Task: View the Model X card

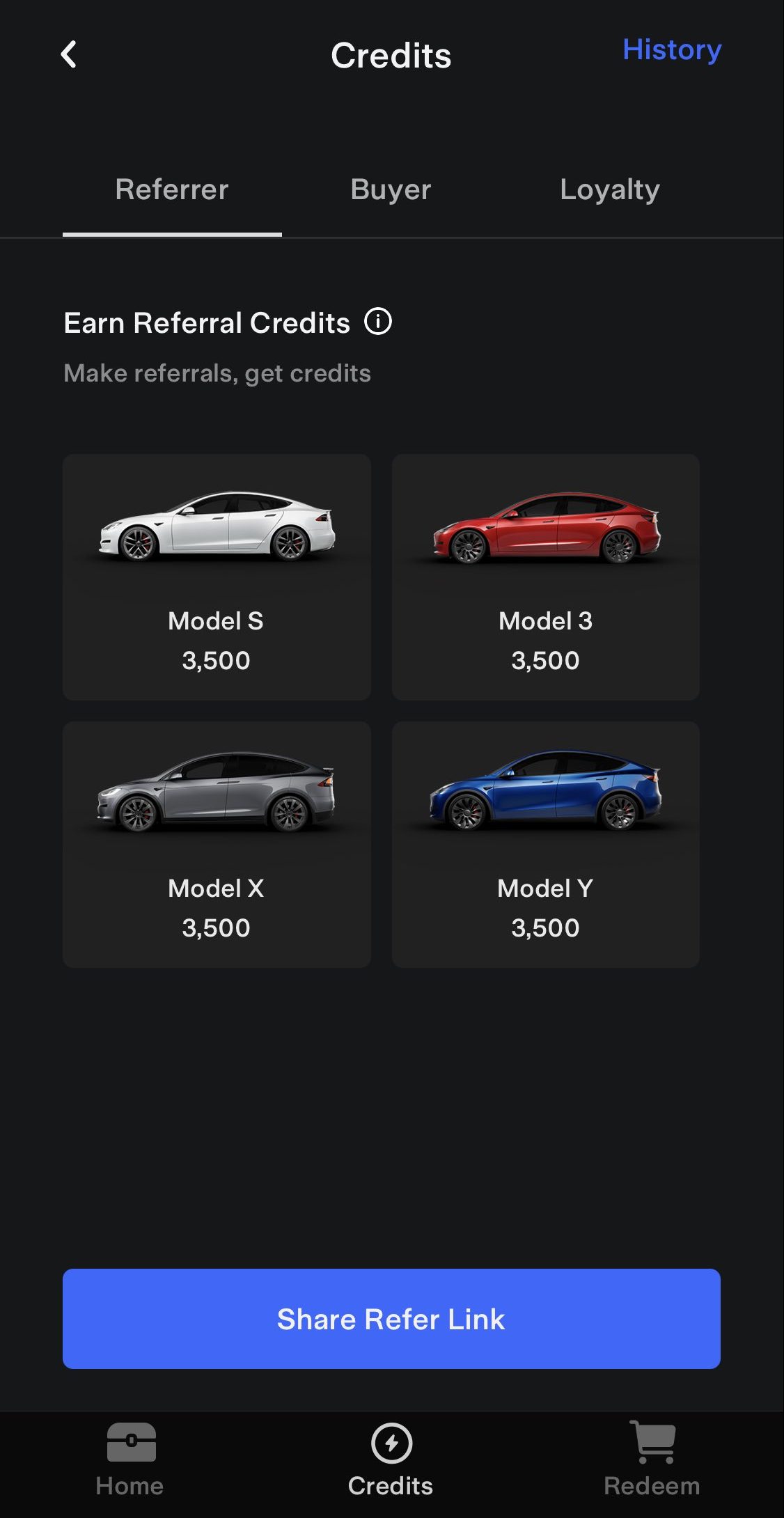Action: [x=217, y=844]
